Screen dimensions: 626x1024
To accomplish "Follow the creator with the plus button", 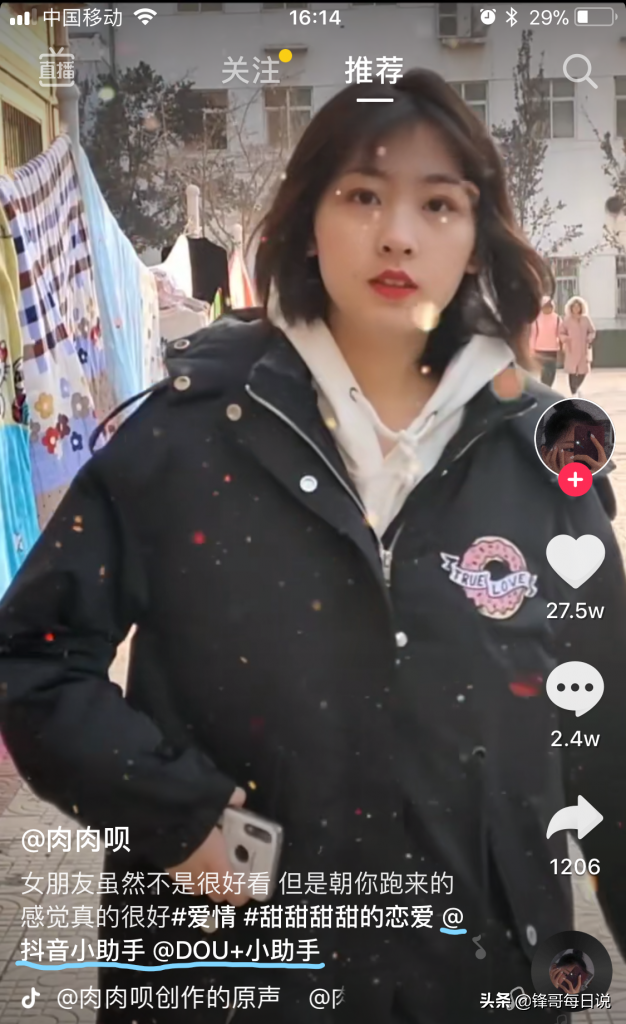I will 574,480.
